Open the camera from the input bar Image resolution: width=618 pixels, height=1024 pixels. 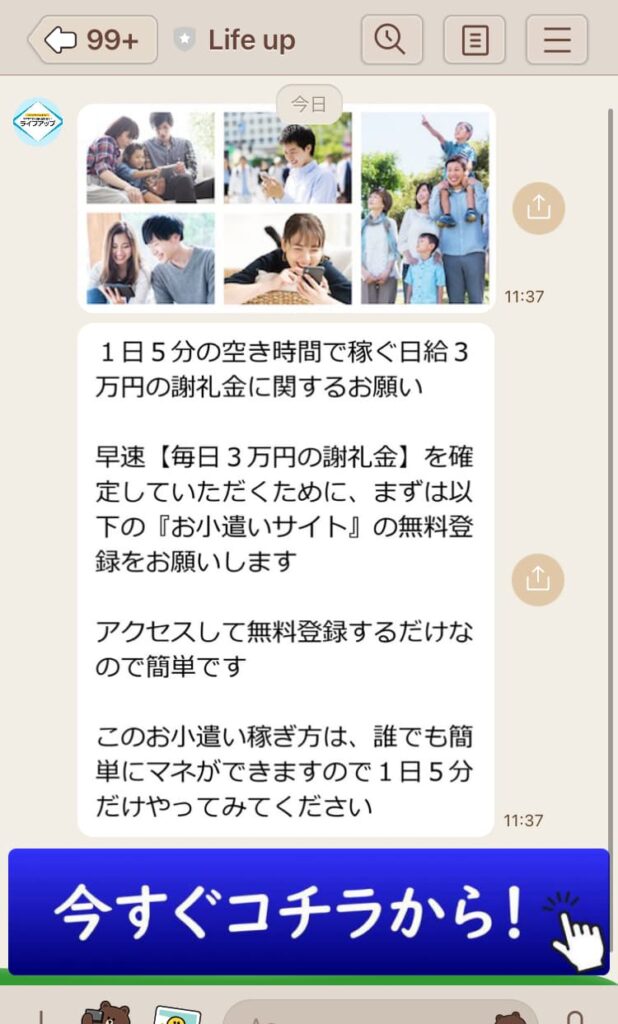(x=104, y=1014)
